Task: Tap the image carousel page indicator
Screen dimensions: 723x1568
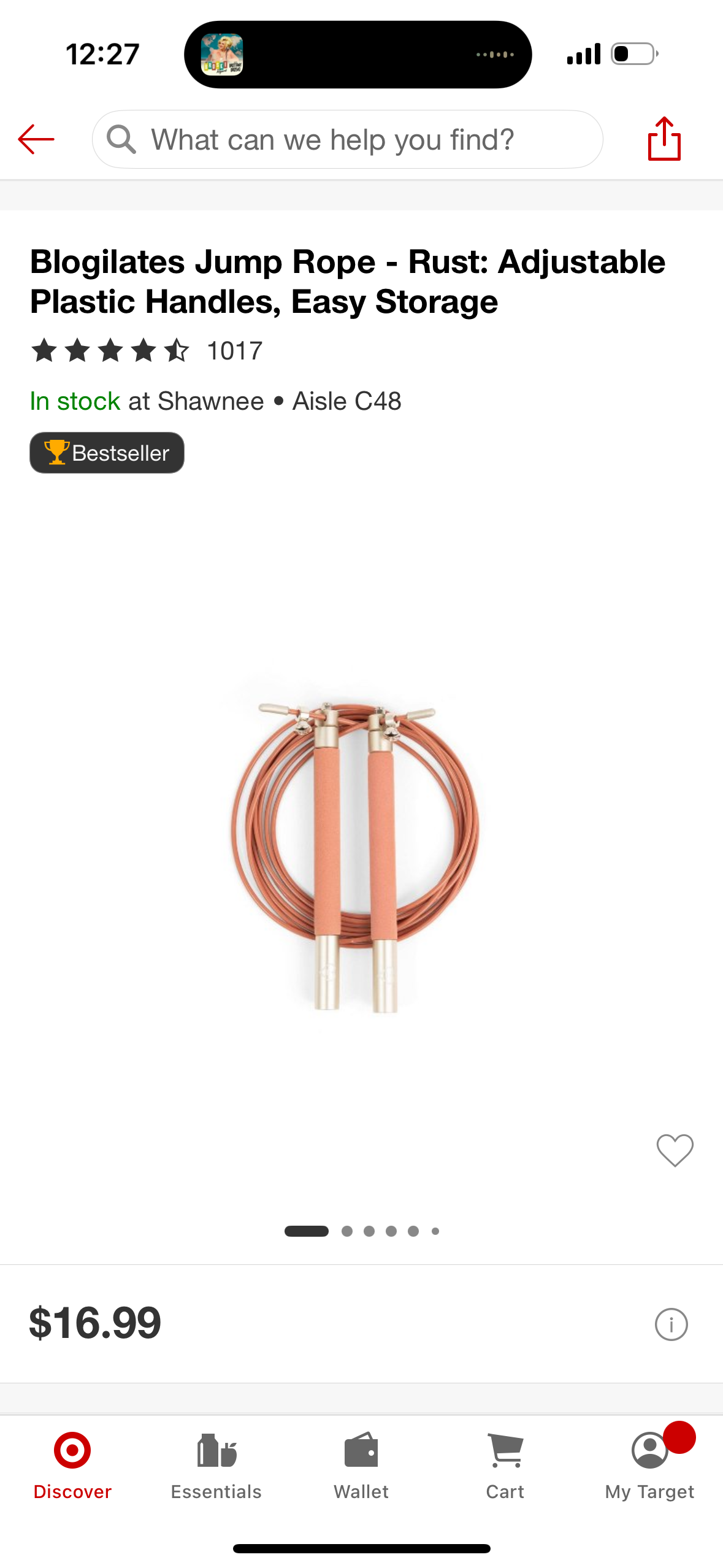Action: pyautogui.click(x=361, y=1231)
